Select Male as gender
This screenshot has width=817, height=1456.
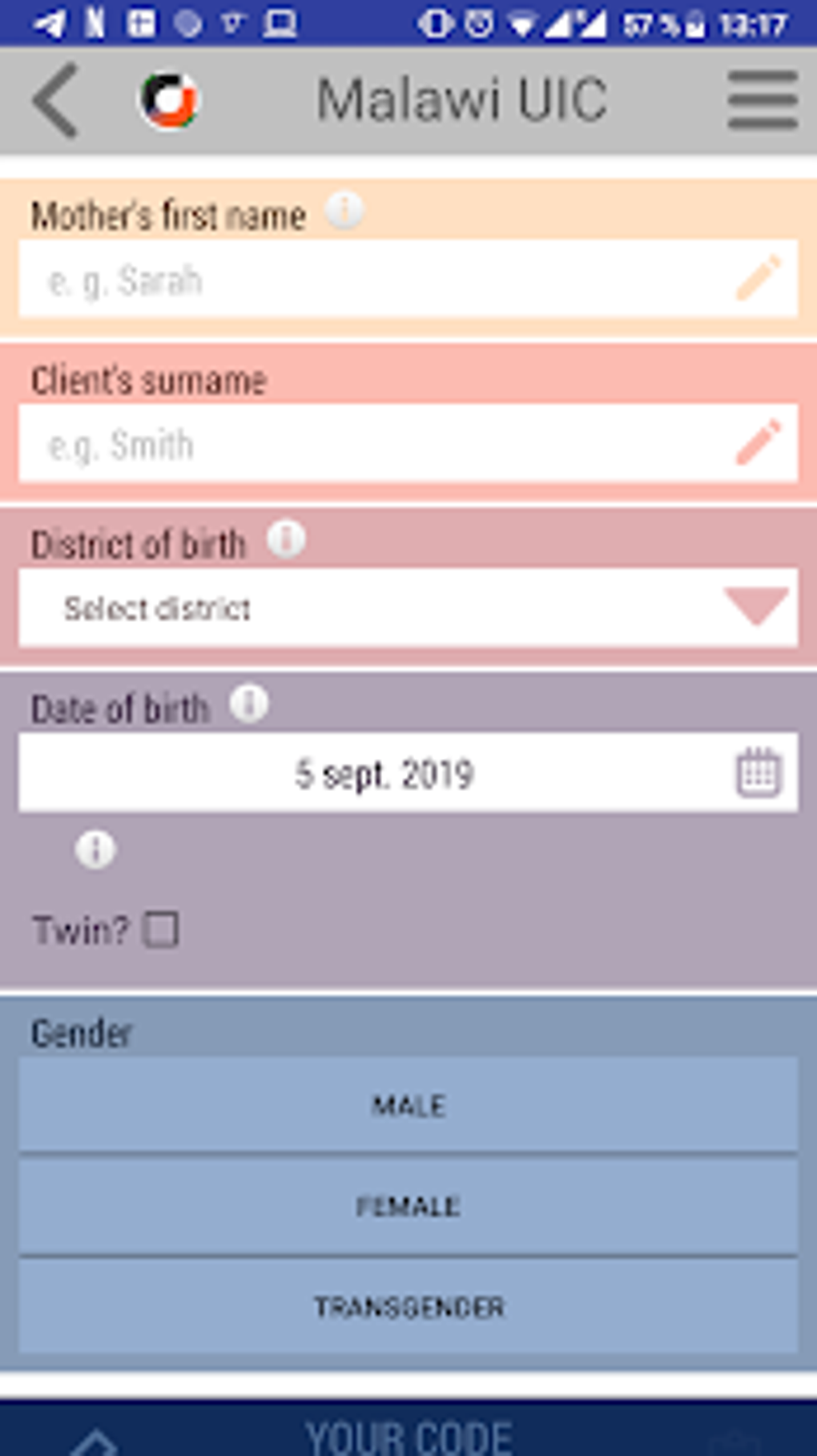click(408, 1105)
